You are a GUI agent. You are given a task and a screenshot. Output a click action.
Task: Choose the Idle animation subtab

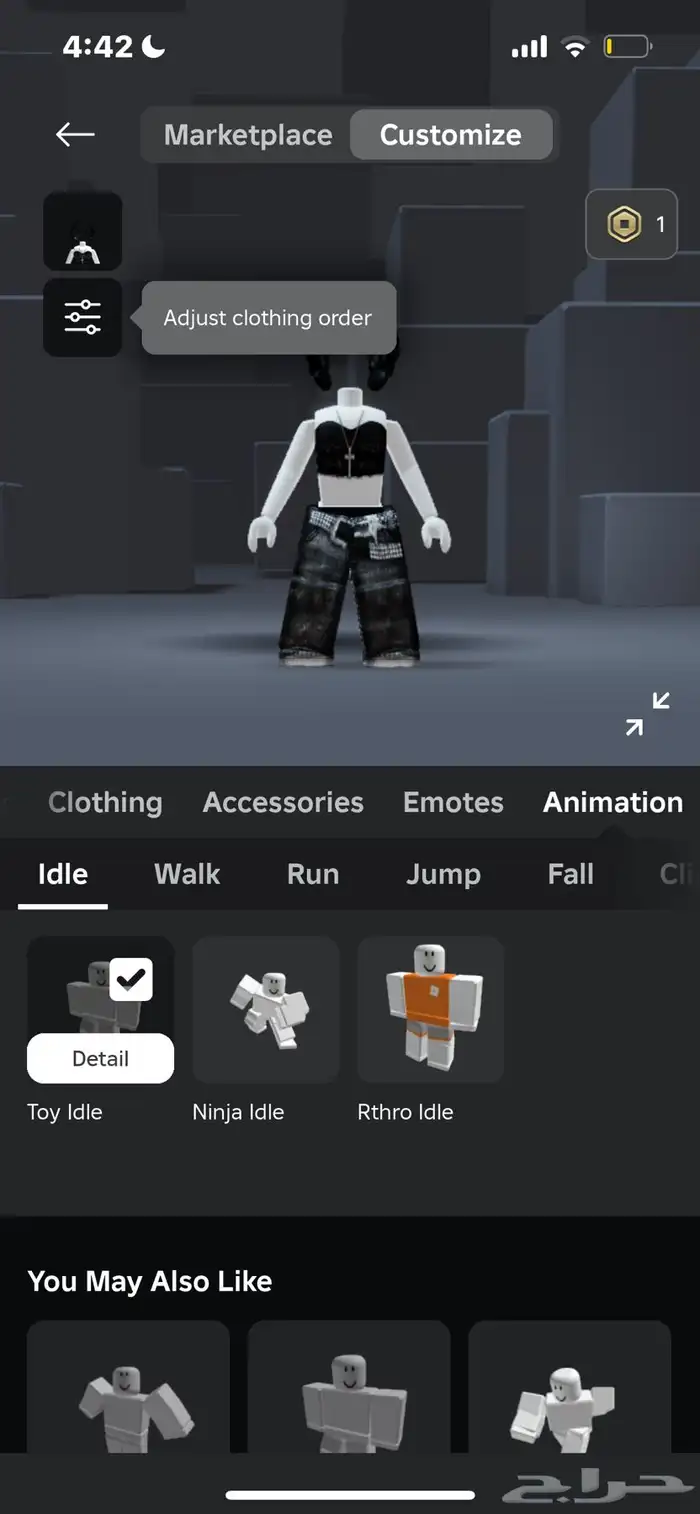click(63, 874)
